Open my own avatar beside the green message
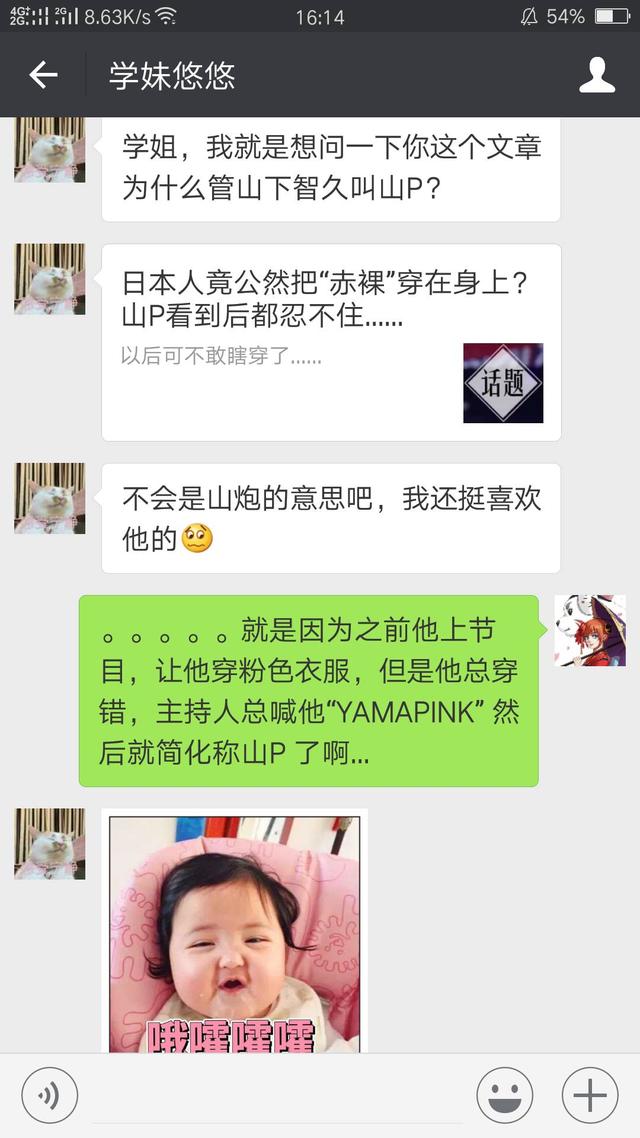 pyautogui.click(x=590, y=631)
